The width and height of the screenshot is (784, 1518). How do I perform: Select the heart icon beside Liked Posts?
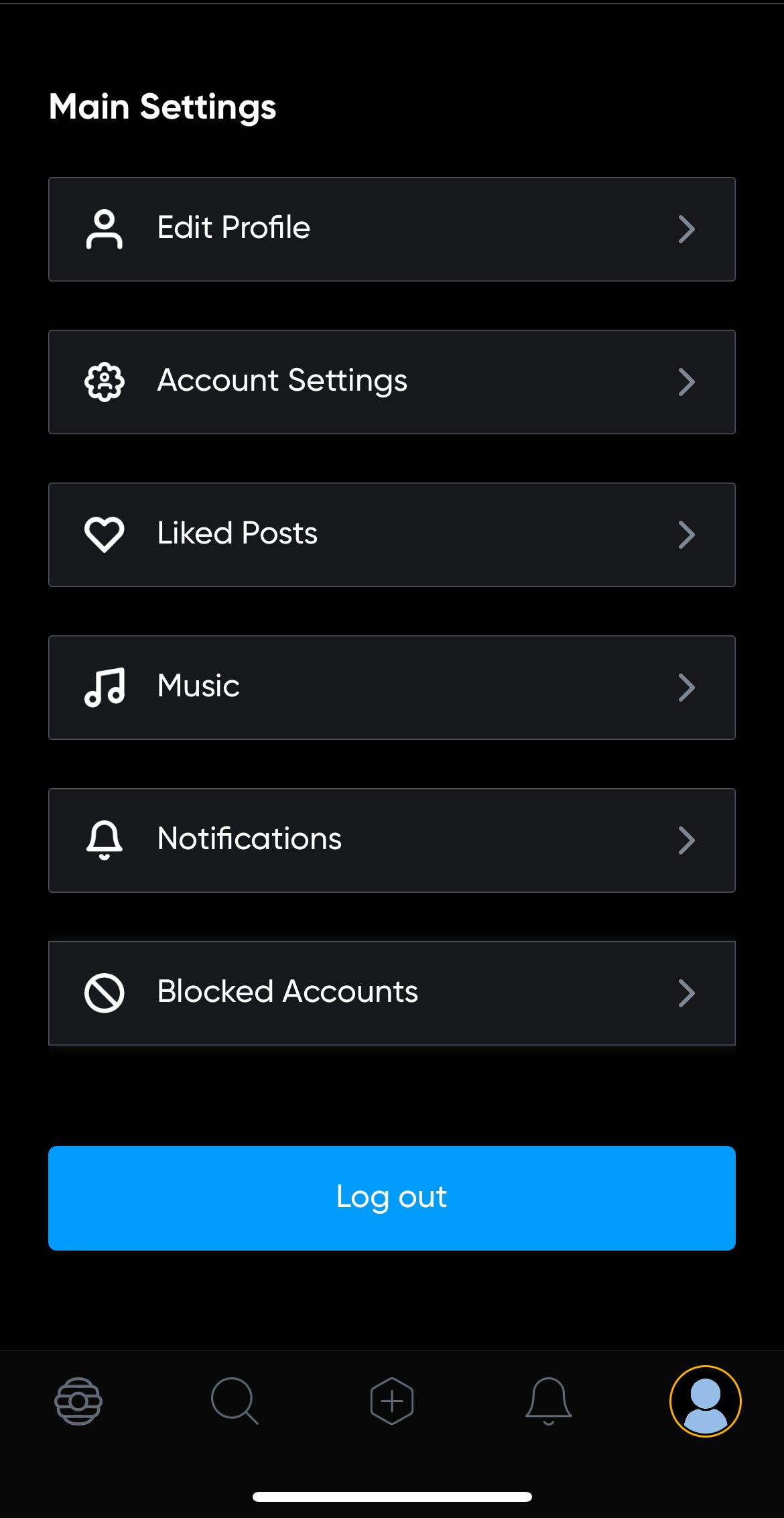pyautogui.click(x=105, y=533)
